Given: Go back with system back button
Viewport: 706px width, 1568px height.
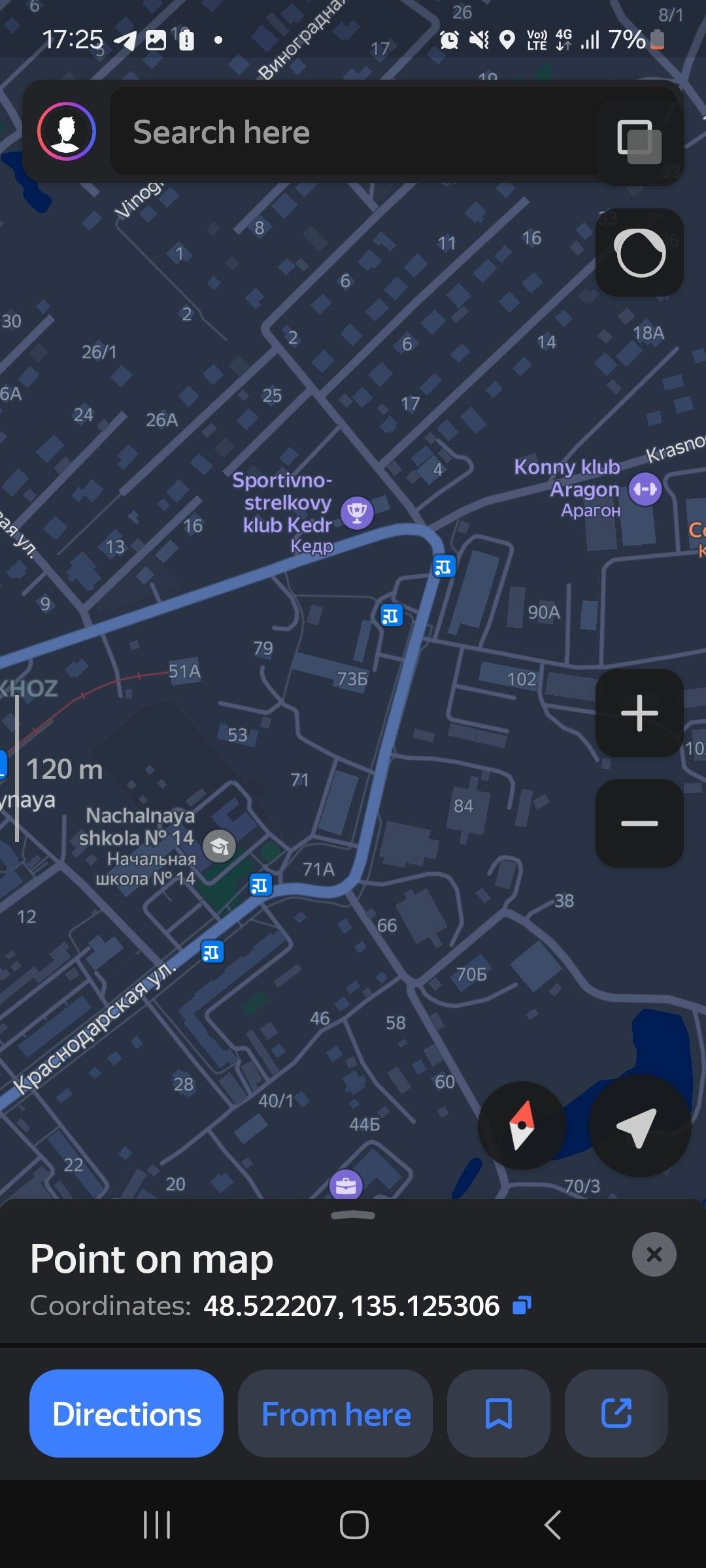Looking at the screenshot, I should [x=552, y=1526].
